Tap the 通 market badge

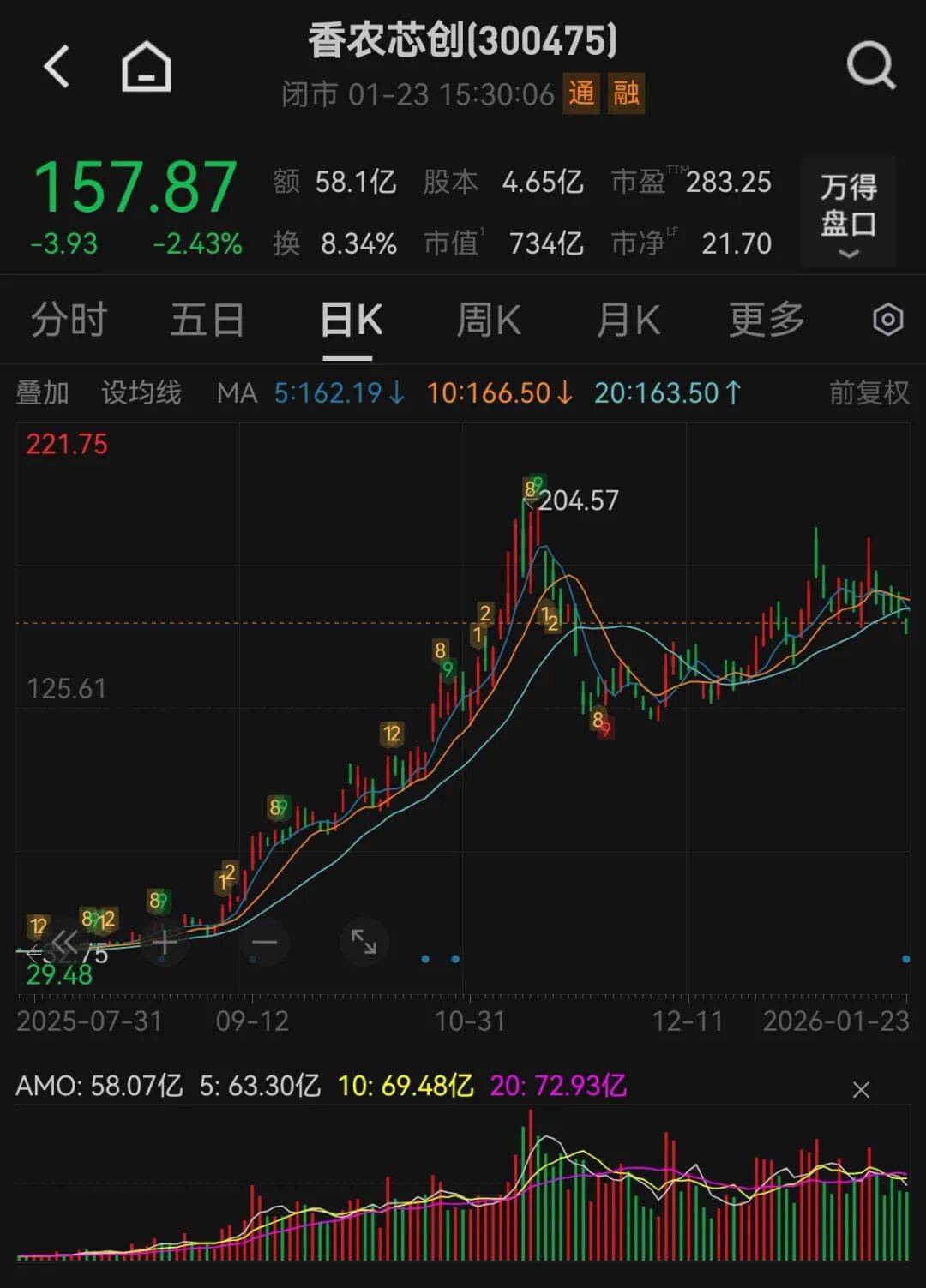tap(581, 96)
